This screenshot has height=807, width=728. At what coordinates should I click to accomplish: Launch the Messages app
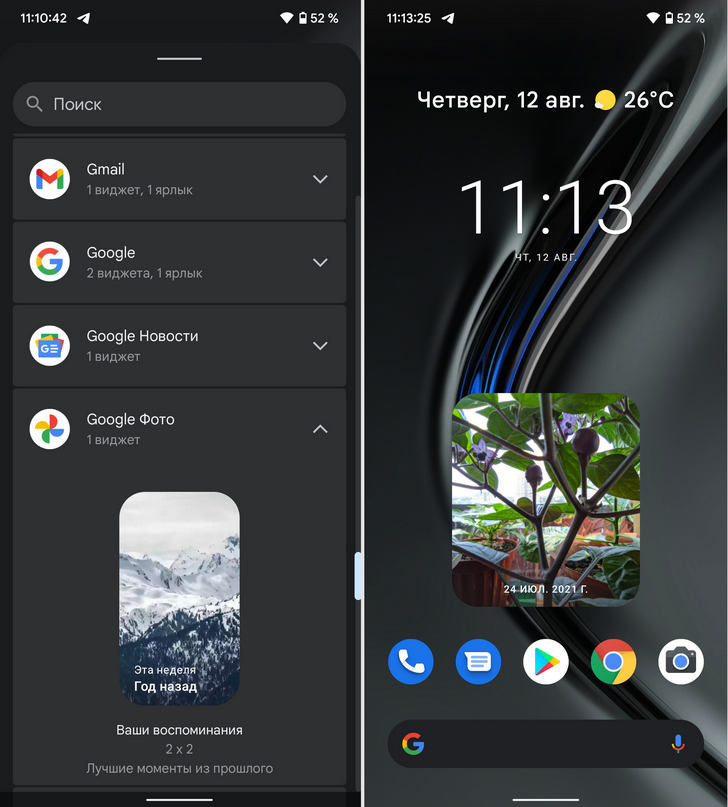(x=478, y=662)
